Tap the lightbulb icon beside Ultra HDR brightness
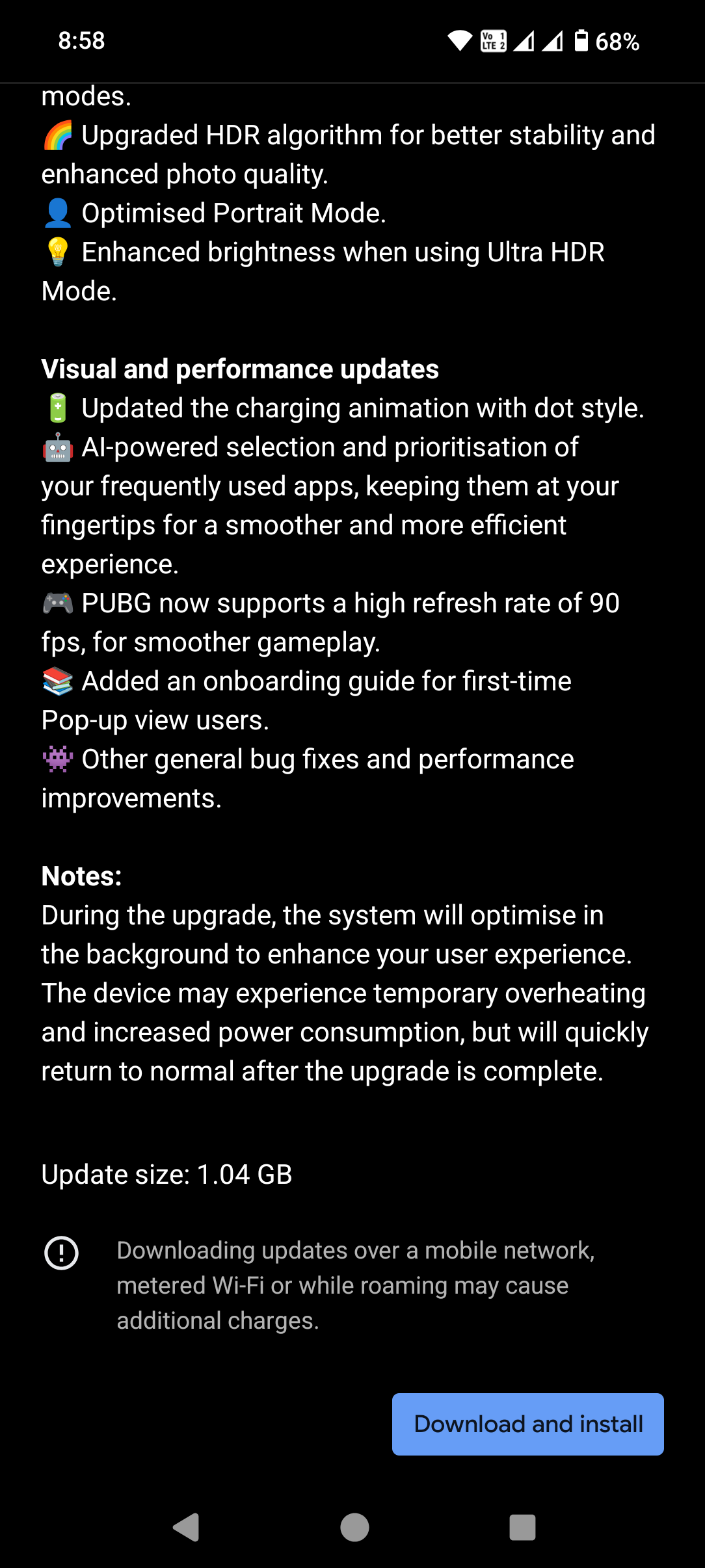This screenshot has height=1568, width=705. click(x=58, y=252)
